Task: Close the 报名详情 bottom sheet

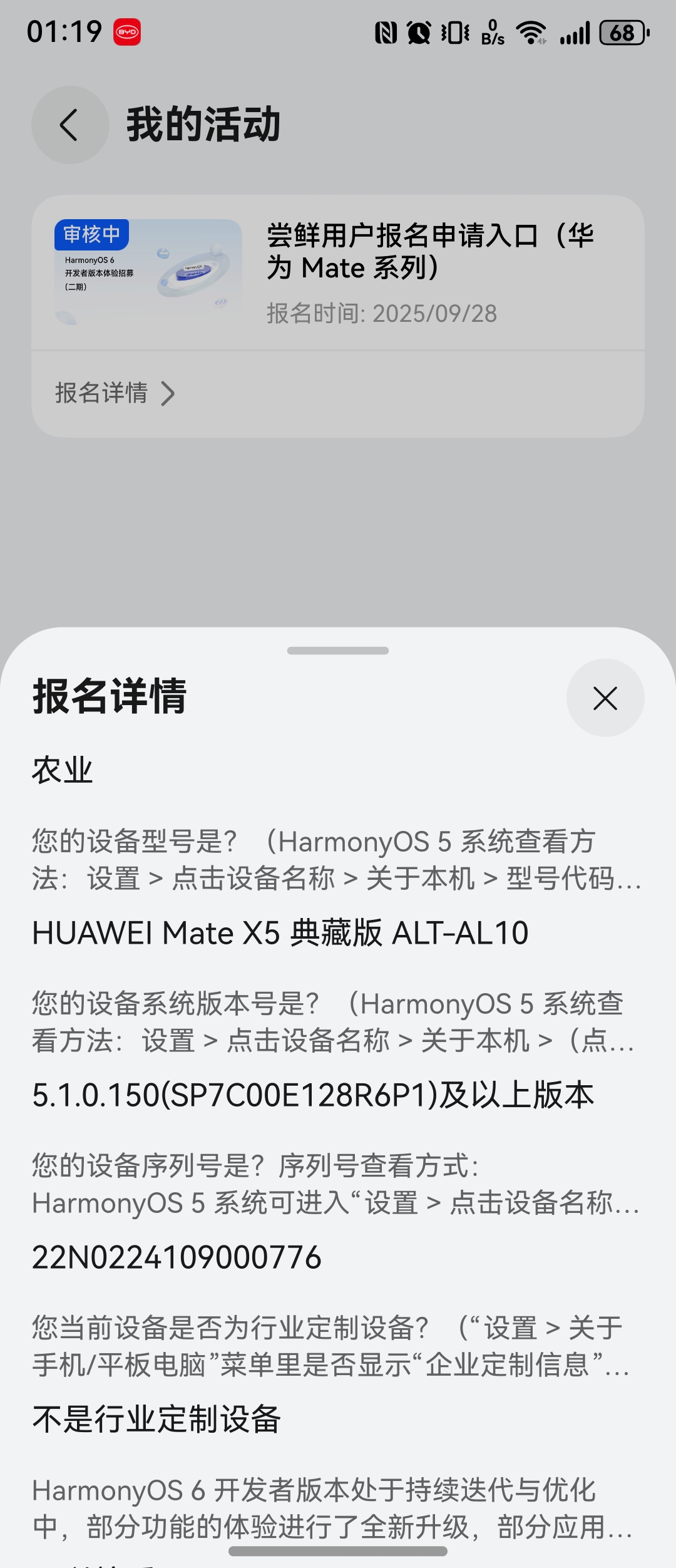Action: [605, 698]
